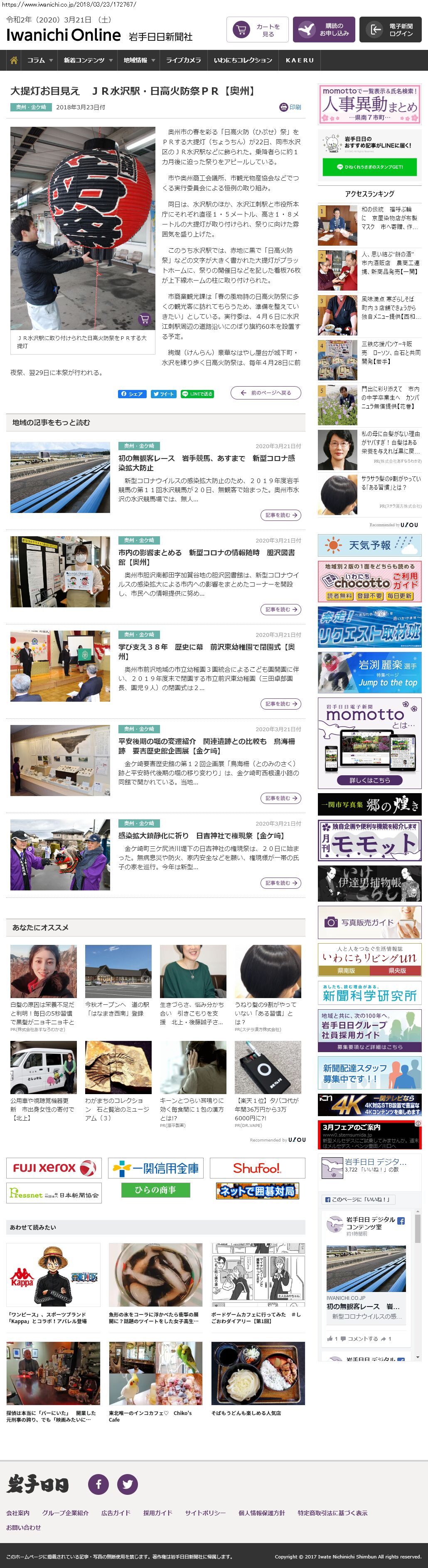
Task: Tap 電子新聞ログイン button
Action: click(x=390, y=30)
